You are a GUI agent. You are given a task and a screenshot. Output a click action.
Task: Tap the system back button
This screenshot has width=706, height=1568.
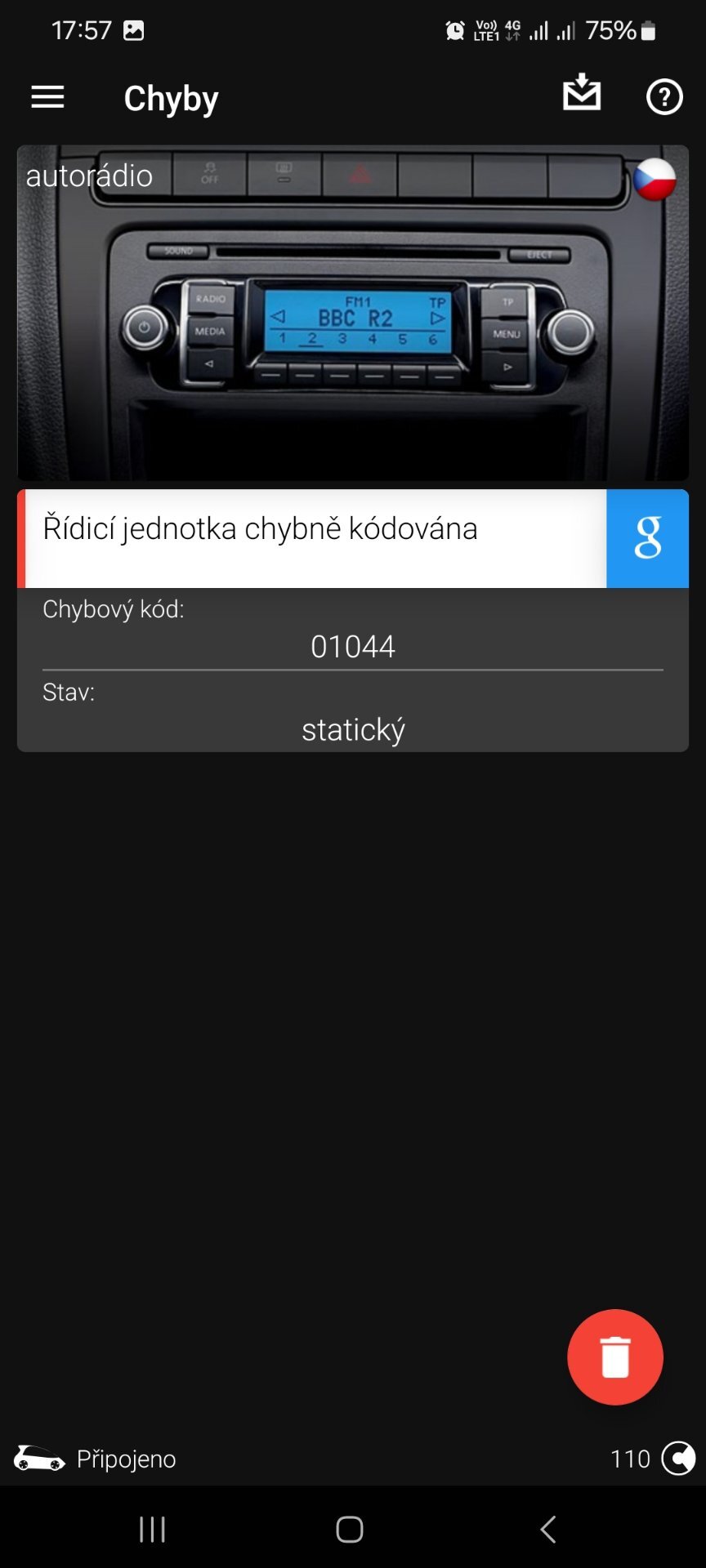pos(548,1529)
